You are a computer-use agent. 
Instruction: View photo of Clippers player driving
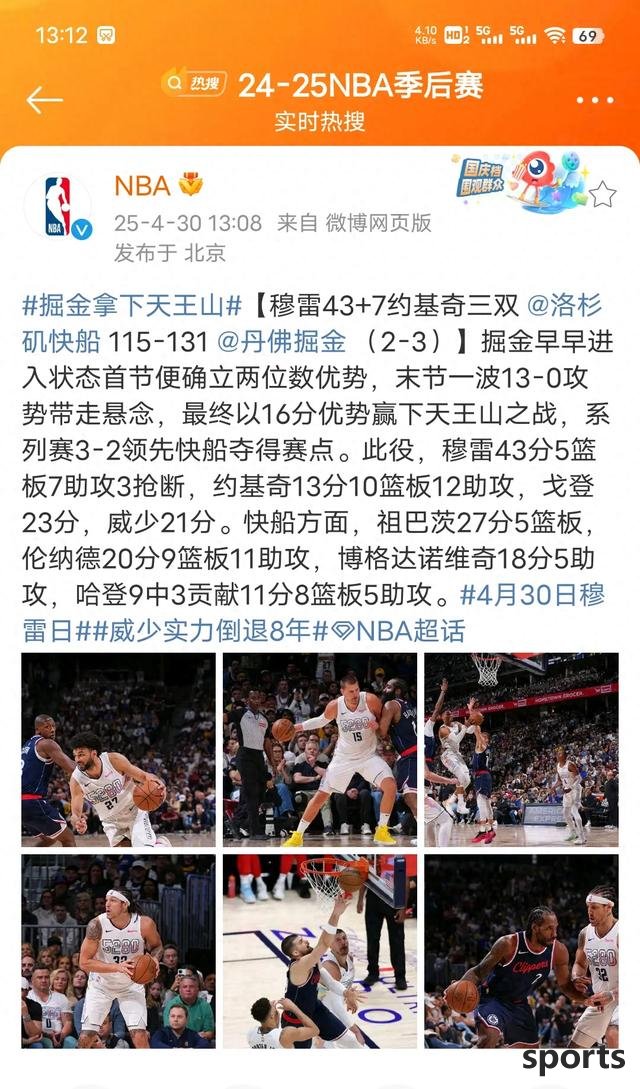click(x=521, y=951)
